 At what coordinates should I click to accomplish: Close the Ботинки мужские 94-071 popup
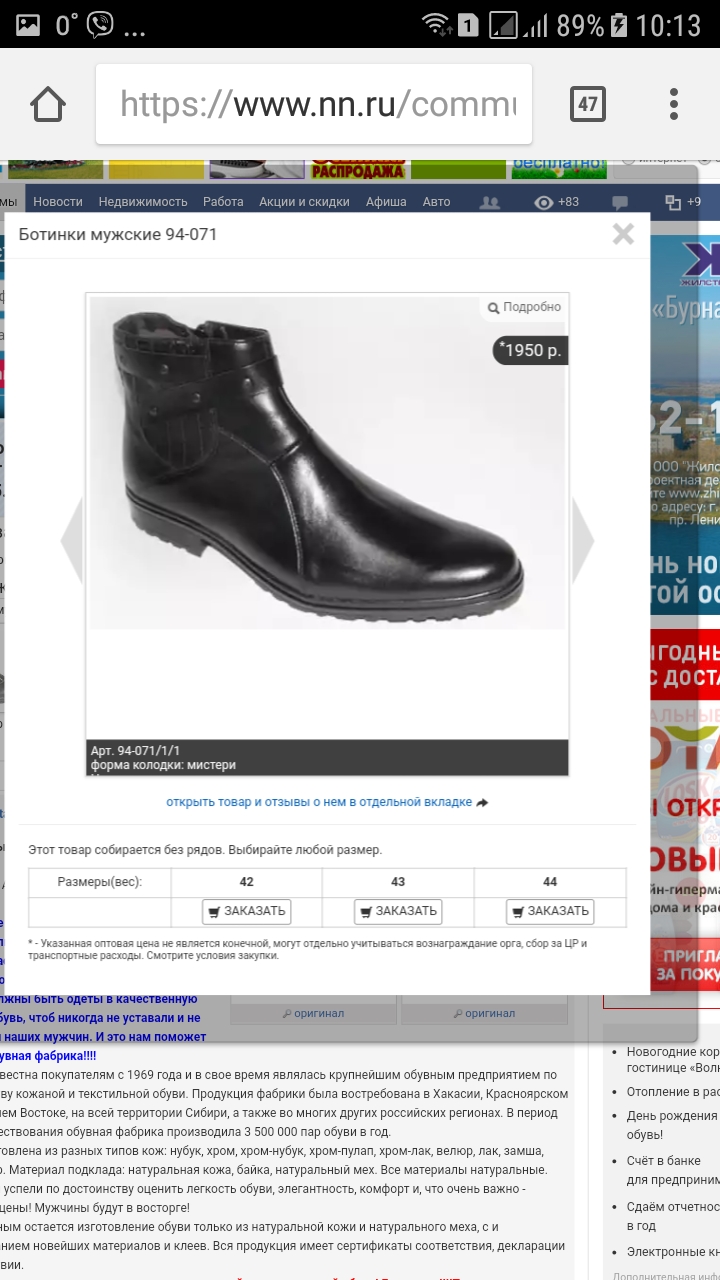(623, 234)
